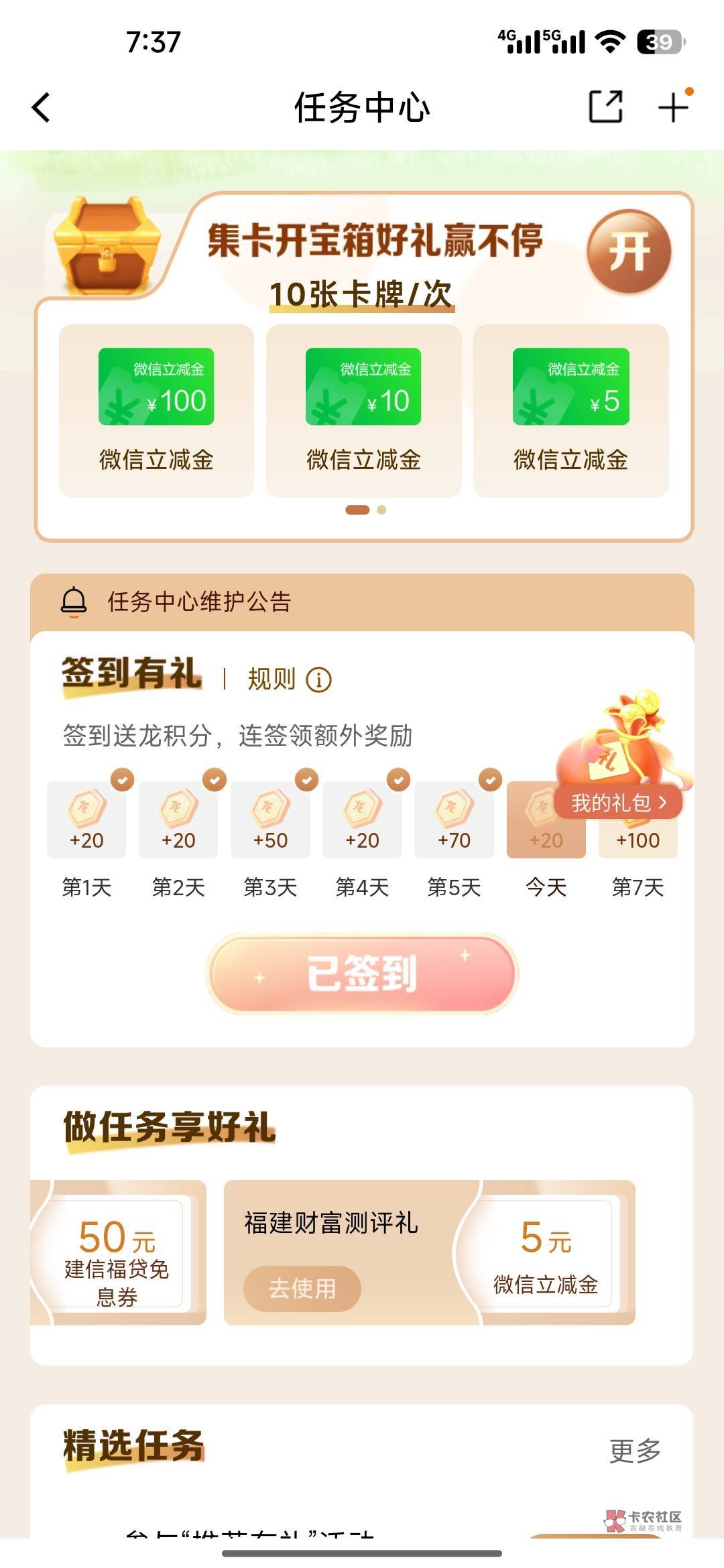
Task: Tap the share icon in the header
Action: click(606, 107)
